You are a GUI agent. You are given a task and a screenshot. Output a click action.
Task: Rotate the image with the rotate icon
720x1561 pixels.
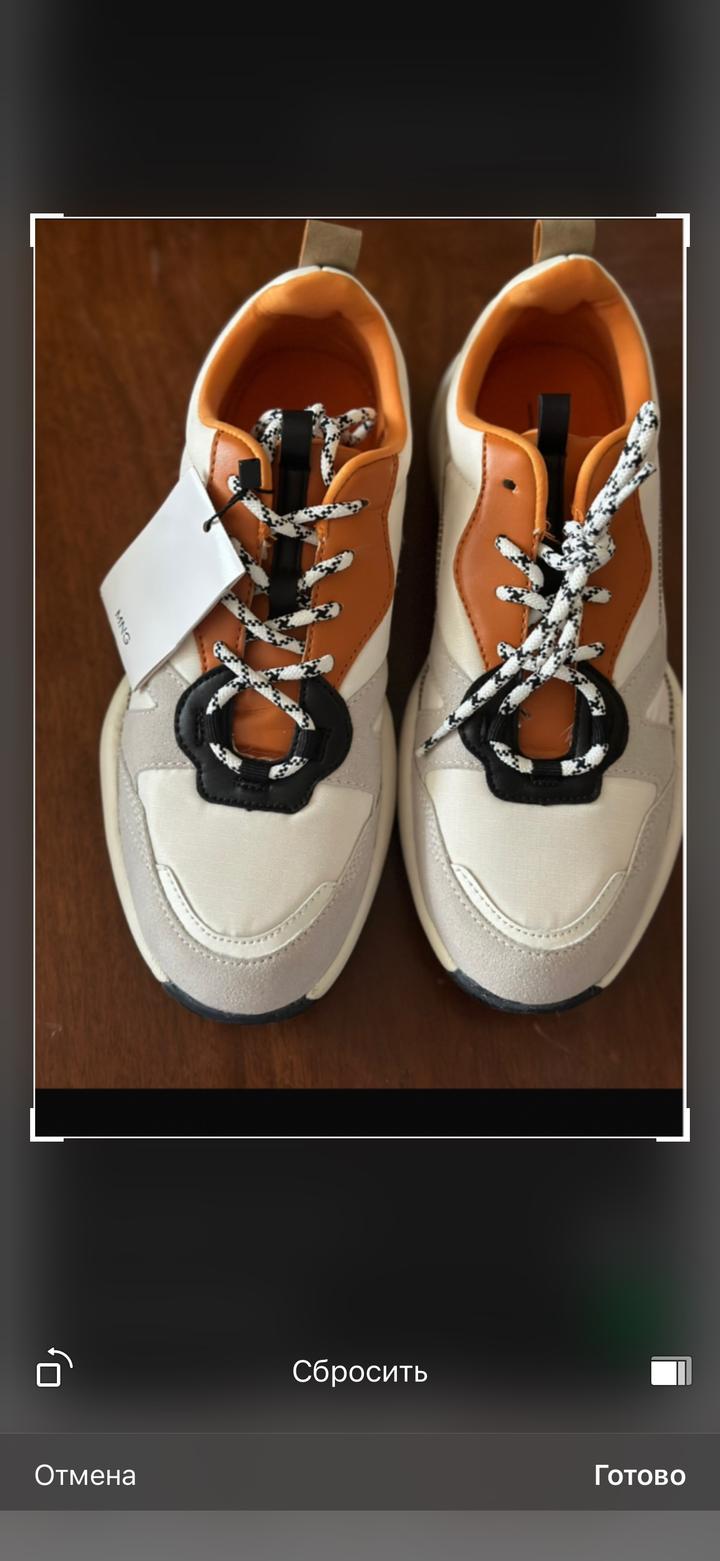[x=54, y=1368]
